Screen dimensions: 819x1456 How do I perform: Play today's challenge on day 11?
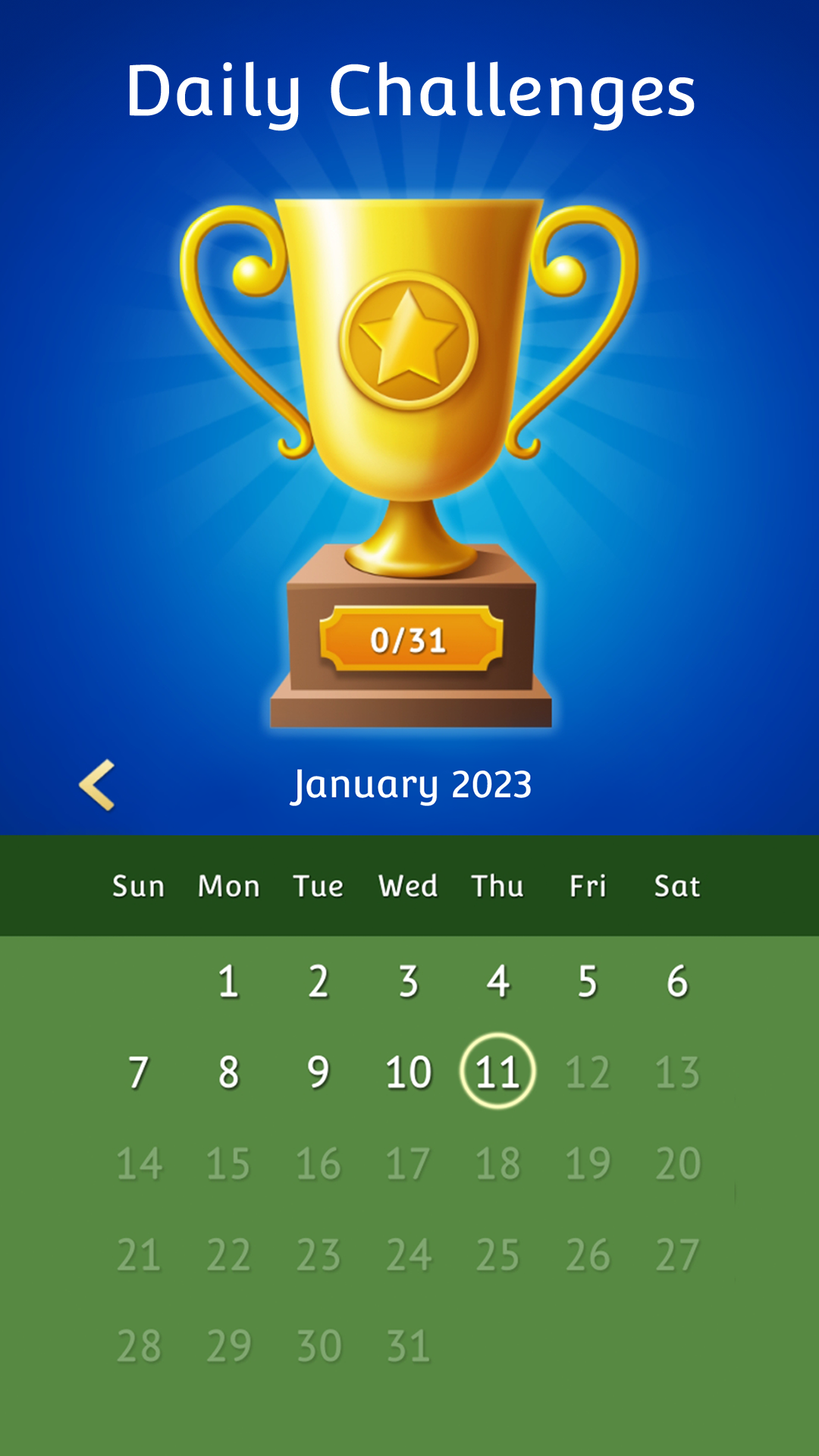[497, 1072]
